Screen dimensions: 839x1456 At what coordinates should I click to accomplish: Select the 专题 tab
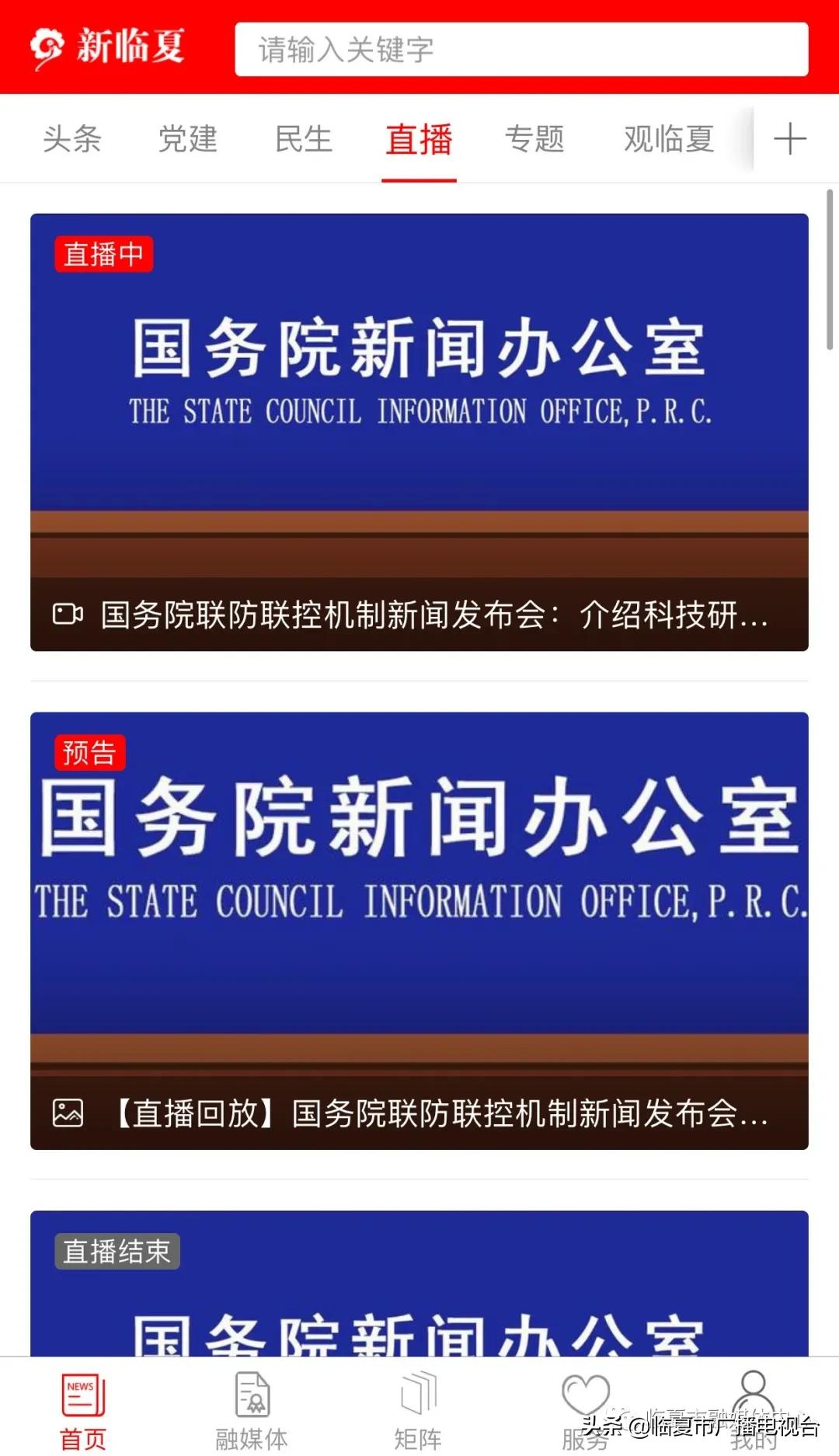pos(536,140)
